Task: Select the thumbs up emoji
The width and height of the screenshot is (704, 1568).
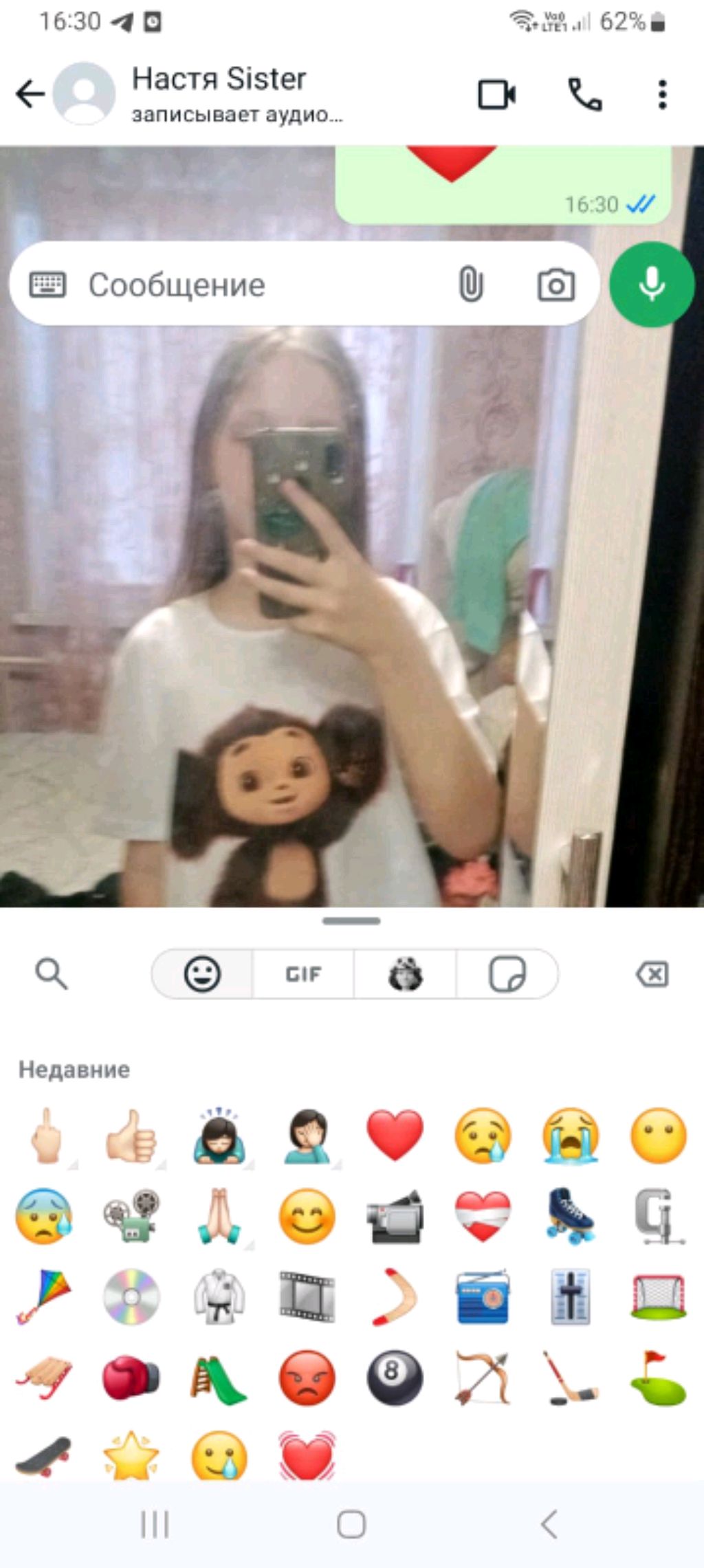Action: click(131, 1135)
